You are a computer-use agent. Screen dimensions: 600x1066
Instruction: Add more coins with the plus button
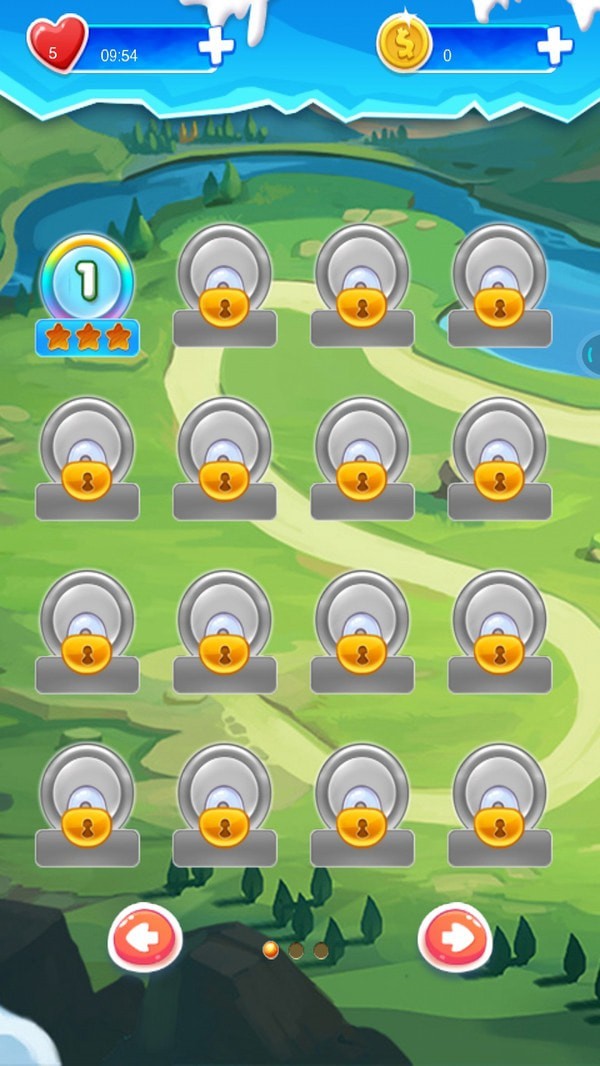pyautogui.click(x=554, y=45)
